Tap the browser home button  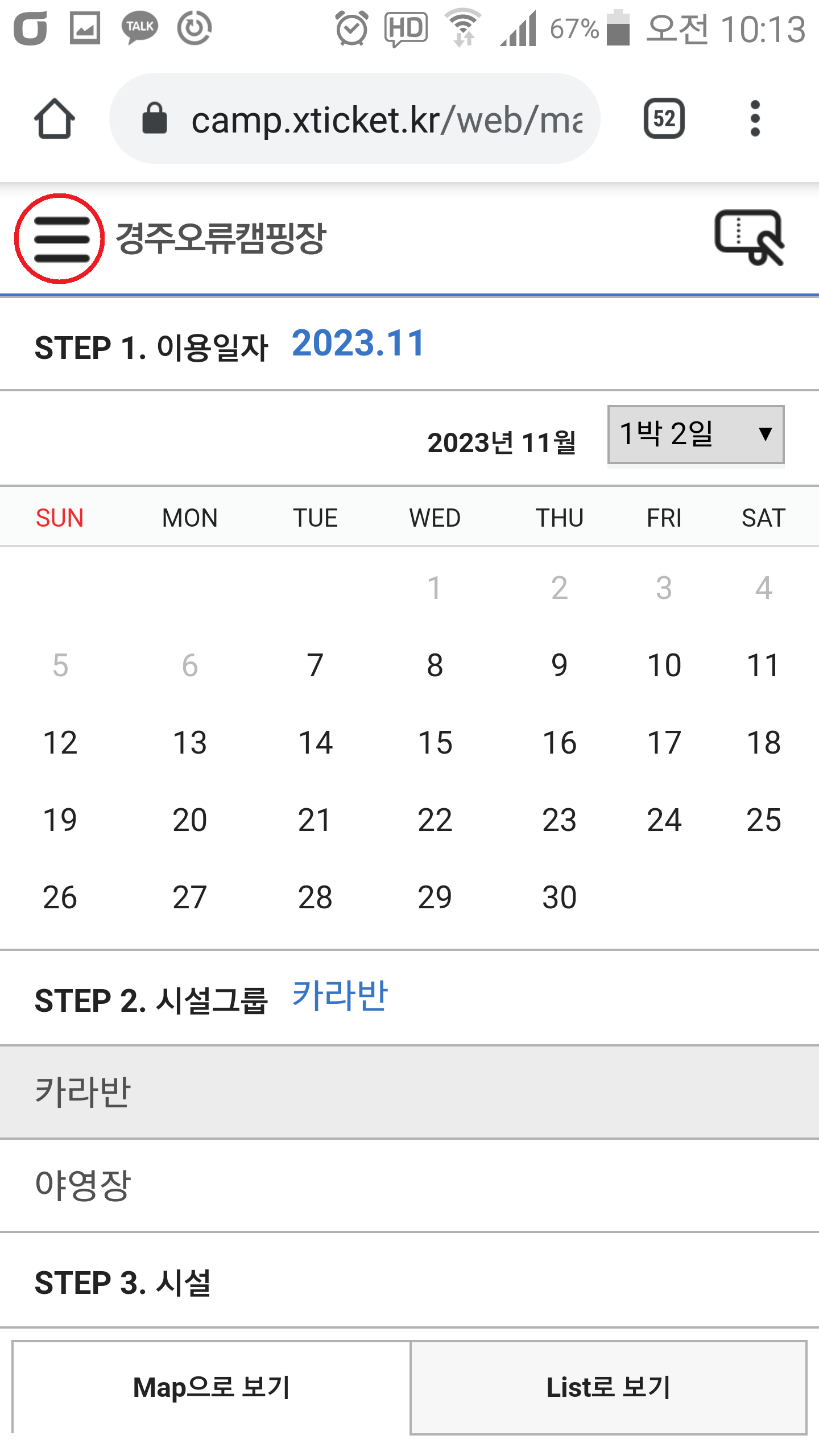55,119
